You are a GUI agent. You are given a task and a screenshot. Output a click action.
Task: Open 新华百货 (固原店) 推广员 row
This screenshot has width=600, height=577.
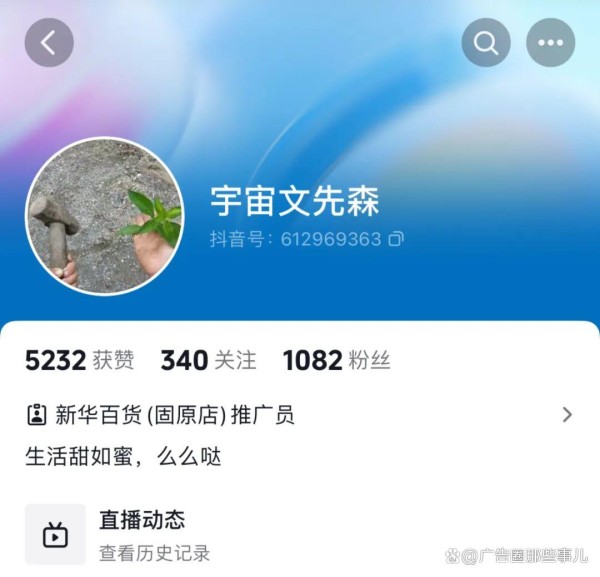click(300, 414)
